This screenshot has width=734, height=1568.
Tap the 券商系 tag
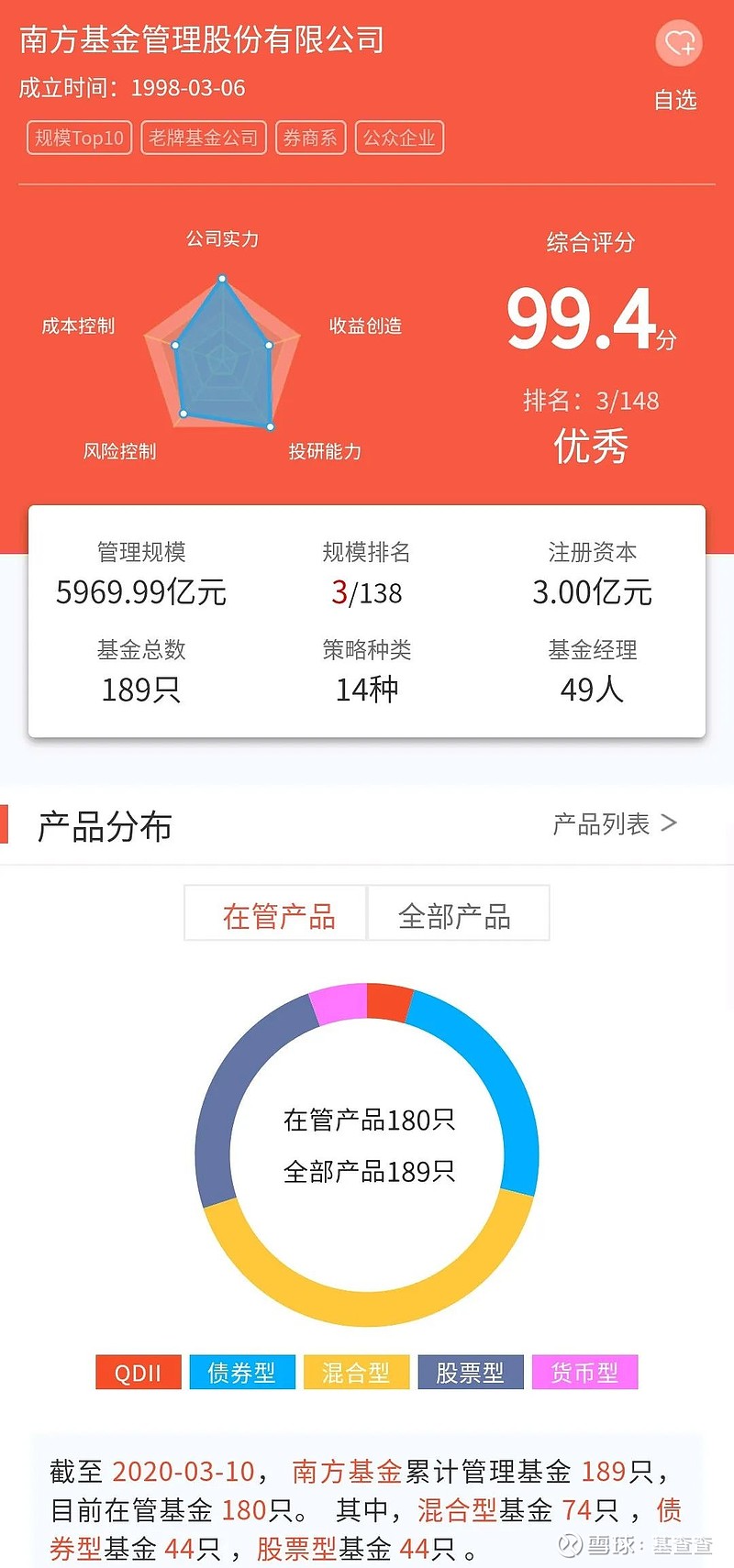tap(310, 138)
